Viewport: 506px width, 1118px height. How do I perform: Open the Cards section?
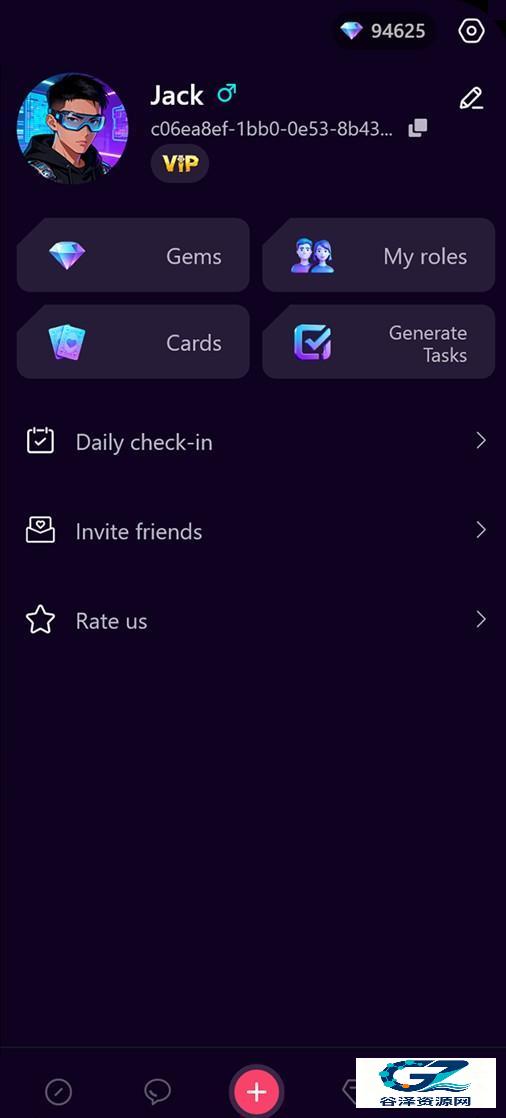pos(133,342)
